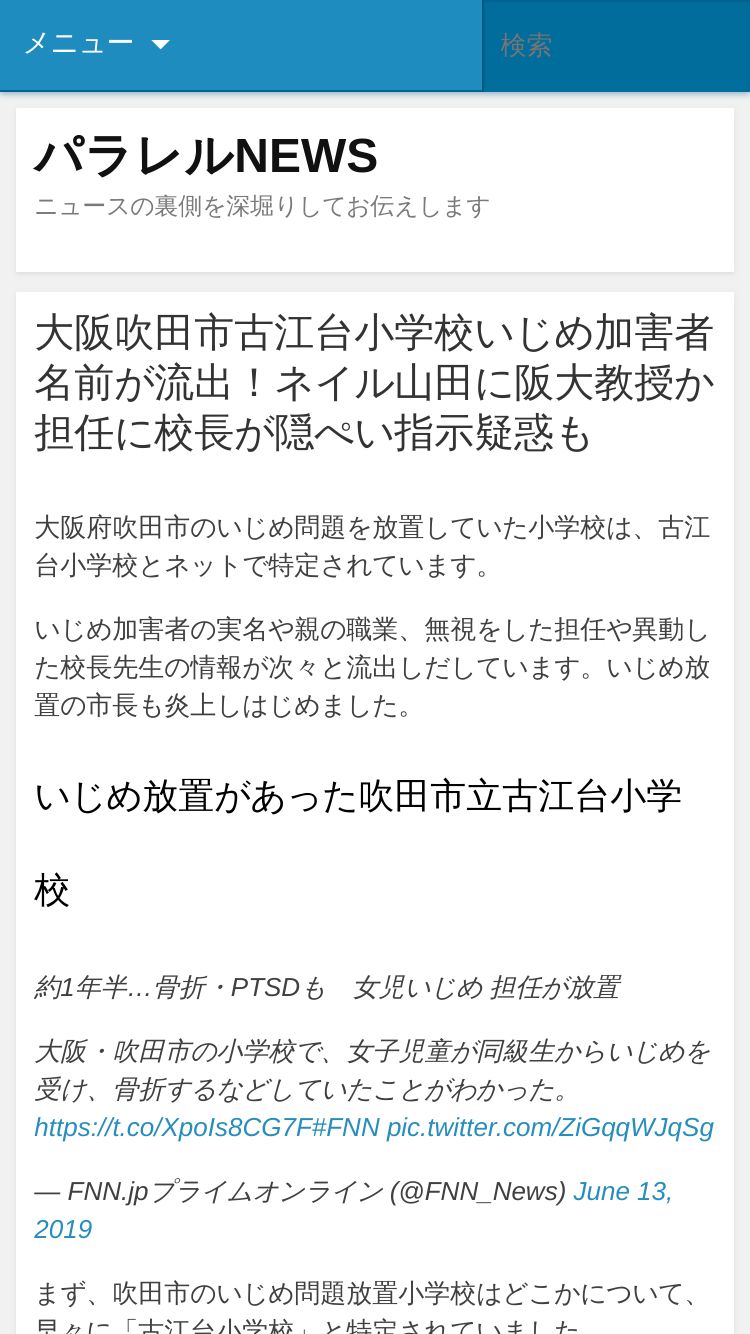Open the June 13, 2019 tweet link
The width and height of the screenshot is (750, 1334).
click(x=622, y=1192)
